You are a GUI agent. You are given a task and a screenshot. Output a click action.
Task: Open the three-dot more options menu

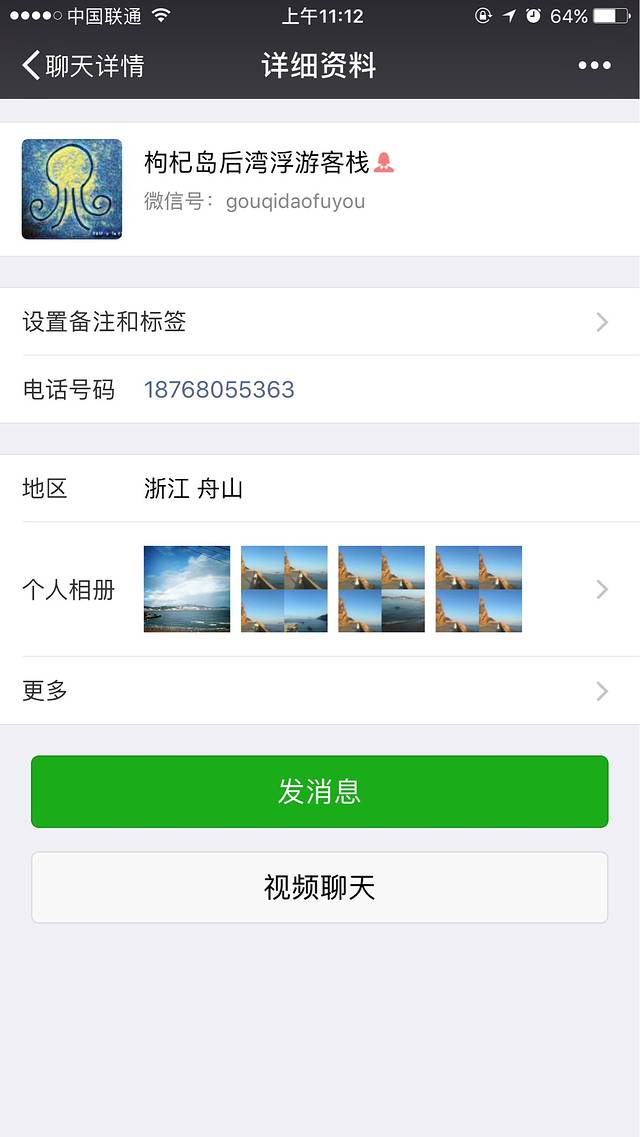tap(594, 66)
